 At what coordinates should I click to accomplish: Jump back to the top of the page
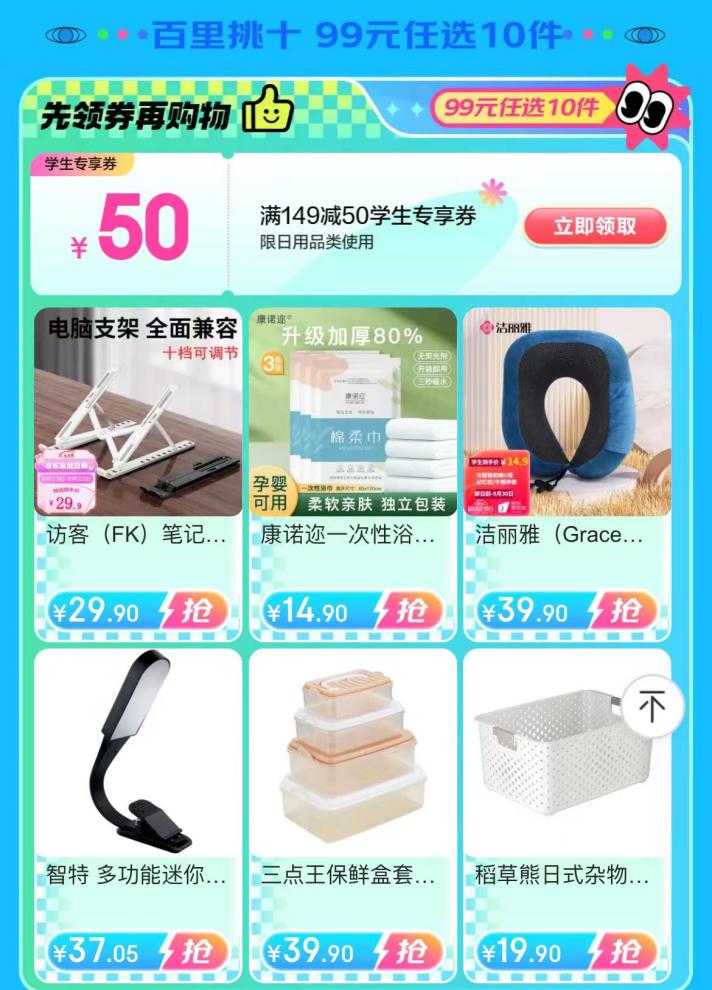pyautogui.click(x=652, y=706)
